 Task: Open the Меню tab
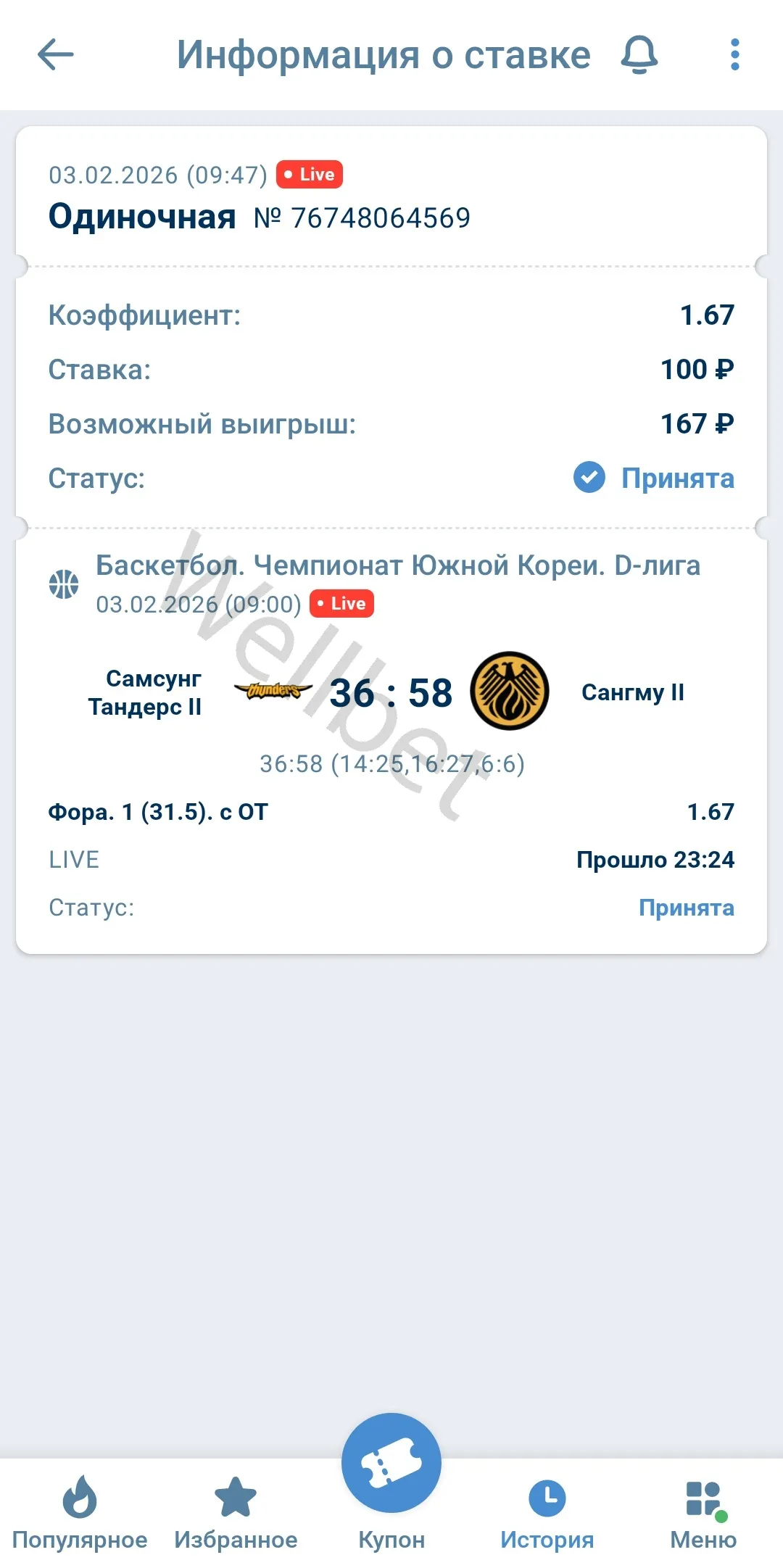[703, 1513]
